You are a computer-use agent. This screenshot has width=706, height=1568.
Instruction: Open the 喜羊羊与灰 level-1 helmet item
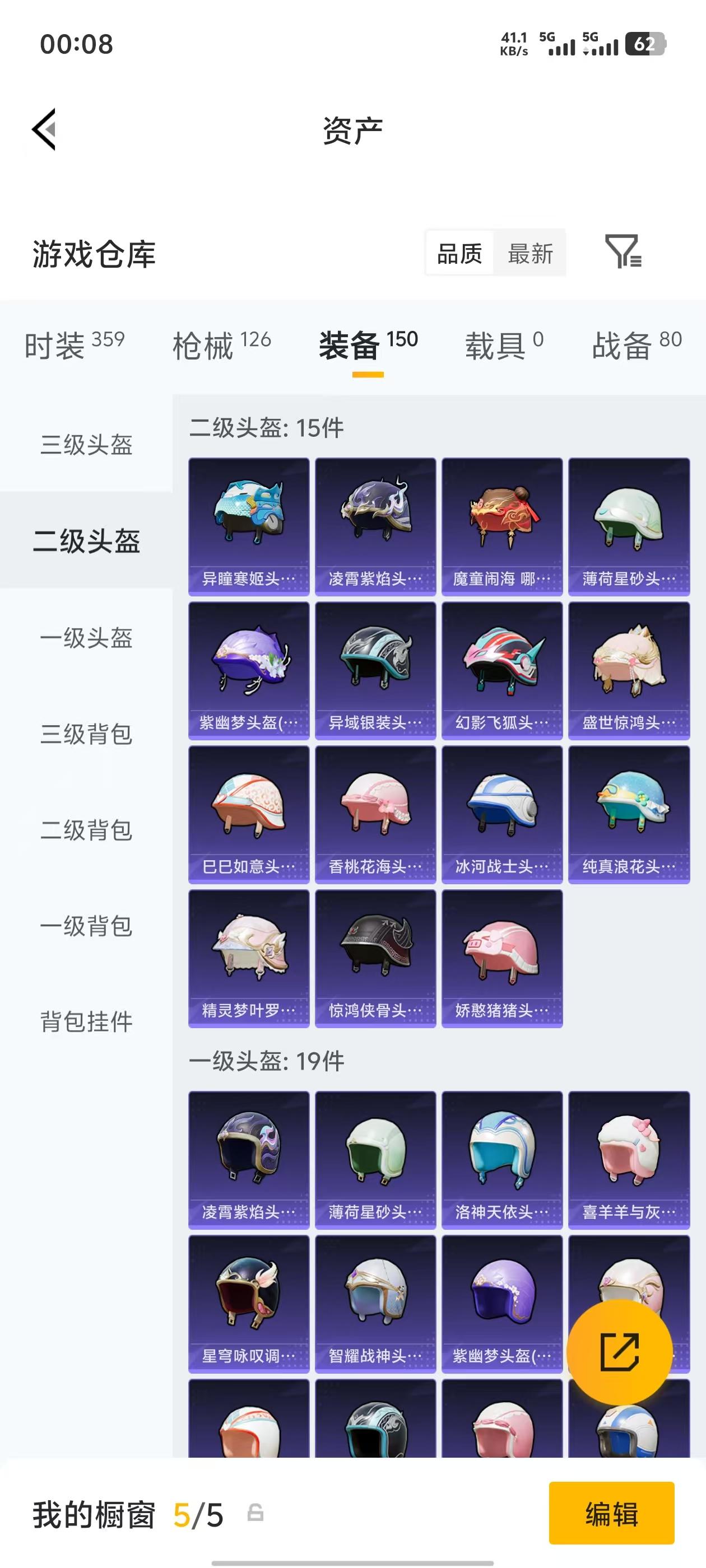(x=629, y=1160)
